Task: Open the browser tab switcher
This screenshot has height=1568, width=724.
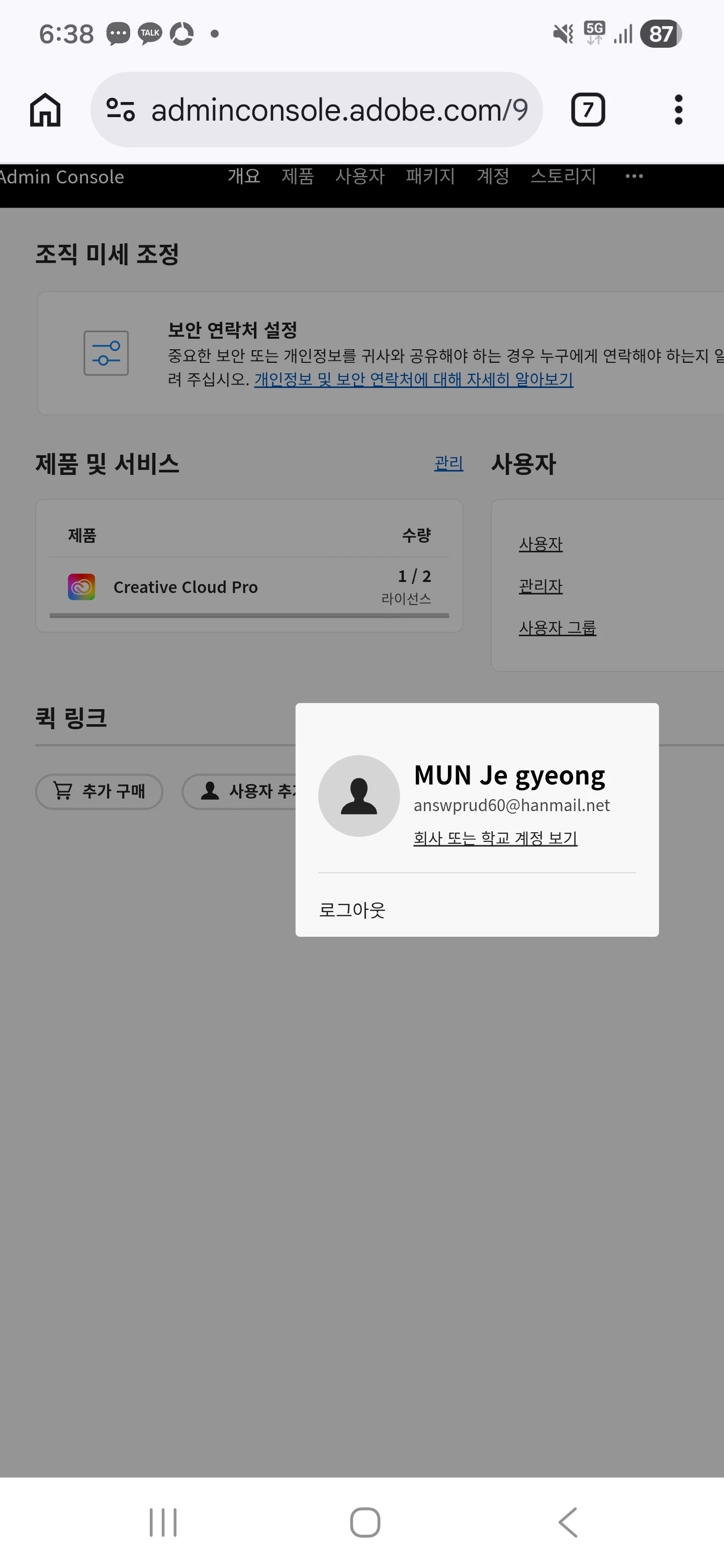Action: (x=588, y=110)
